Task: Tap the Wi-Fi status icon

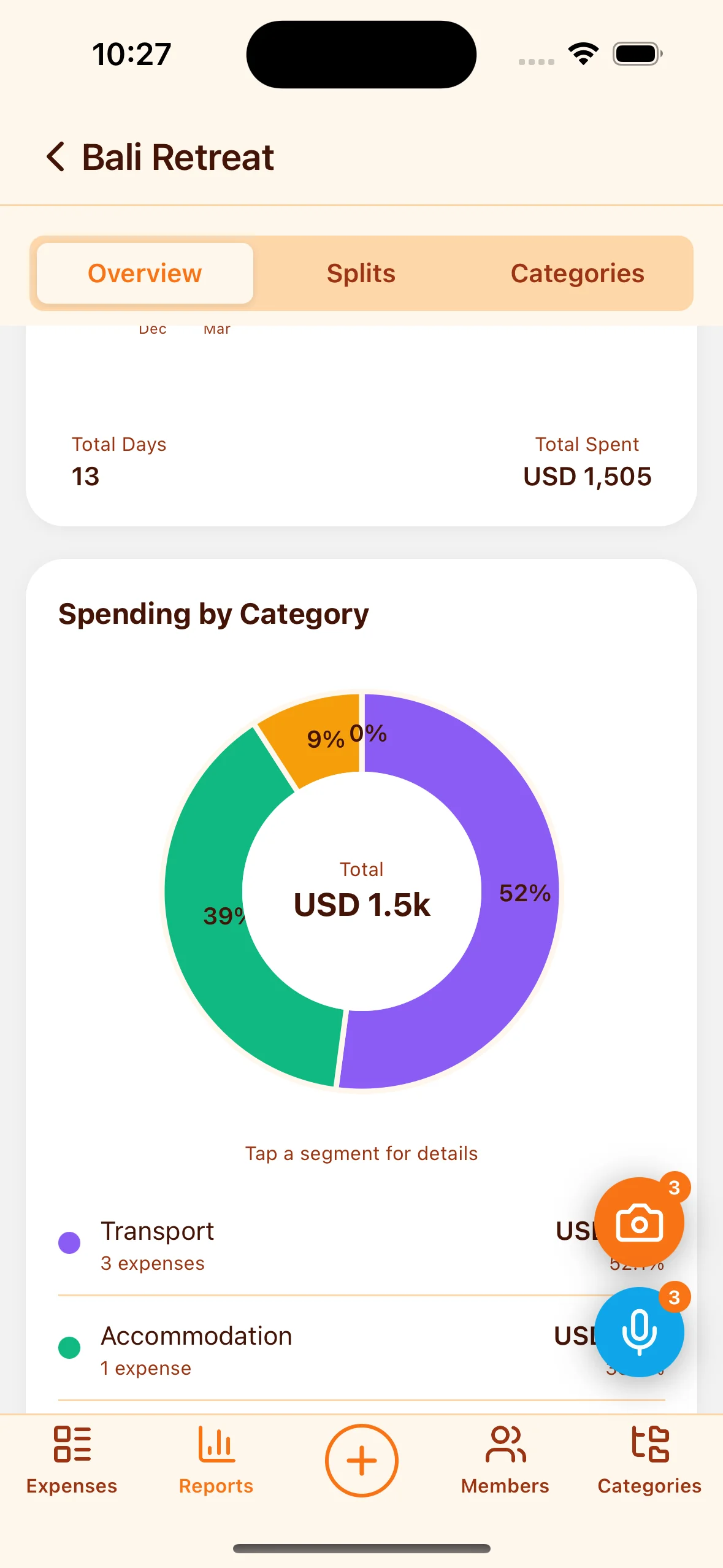Action: click(583, 54)
